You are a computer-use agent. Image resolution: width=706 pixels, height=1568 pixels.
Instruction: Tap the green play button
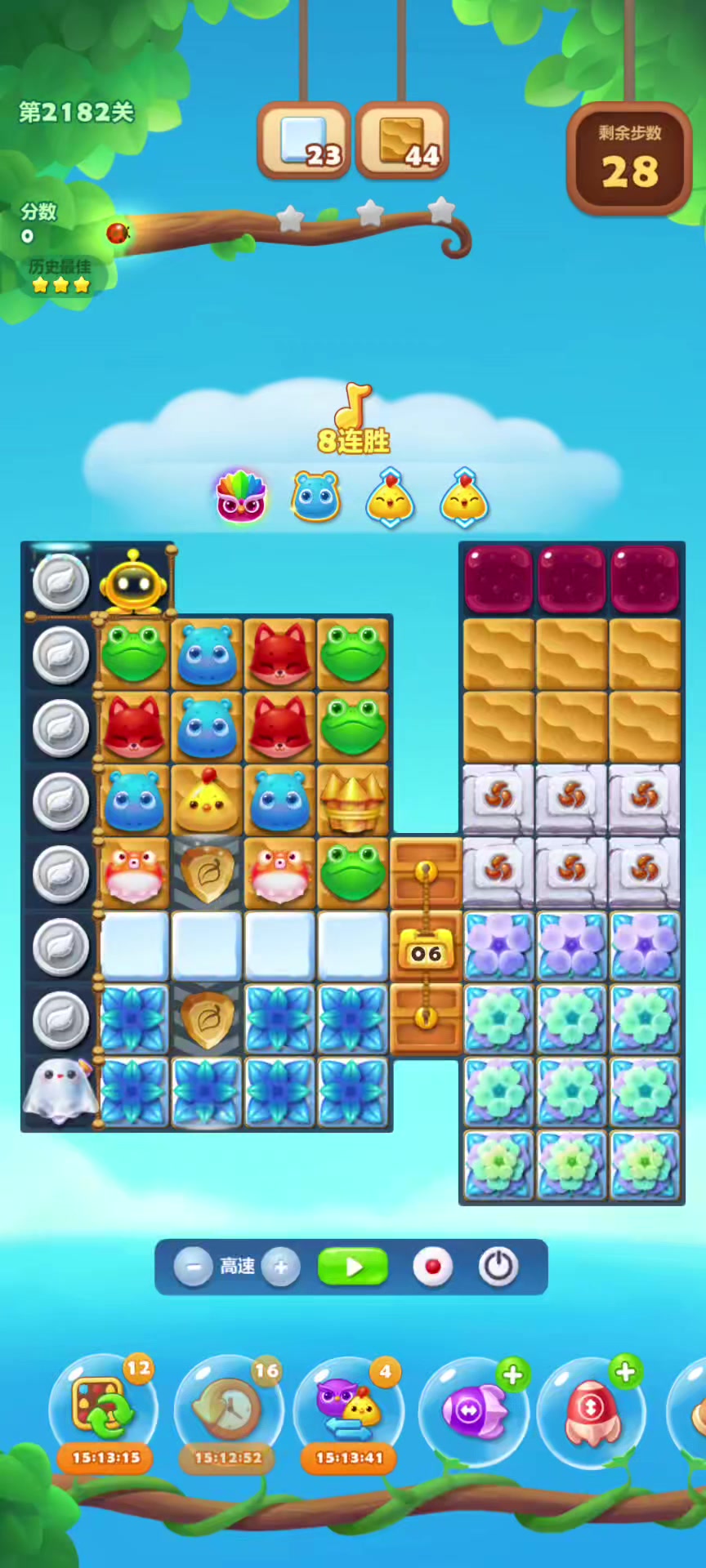(x=353, y=1267)
